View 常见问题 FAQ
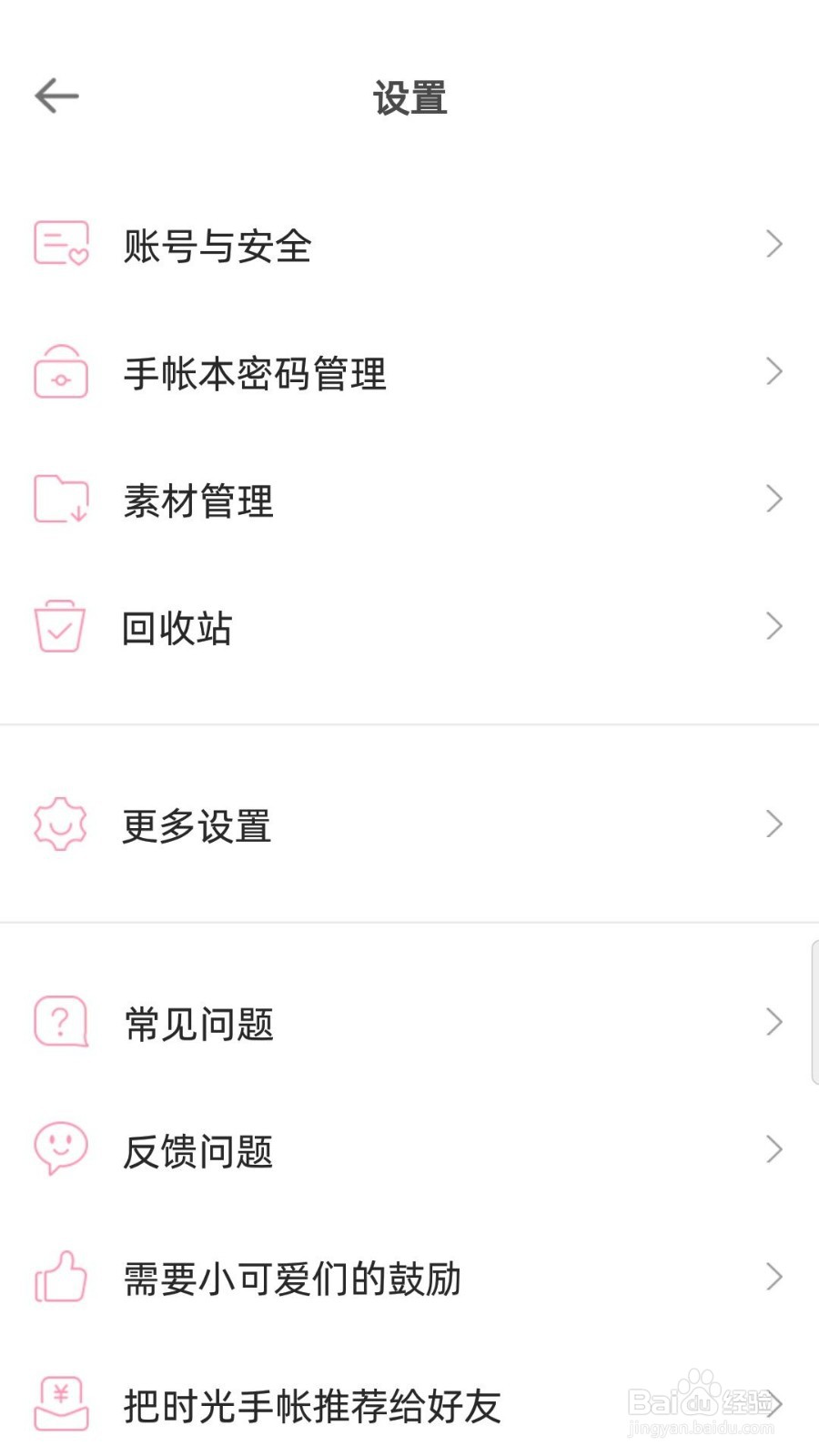 coord(198,1024)
